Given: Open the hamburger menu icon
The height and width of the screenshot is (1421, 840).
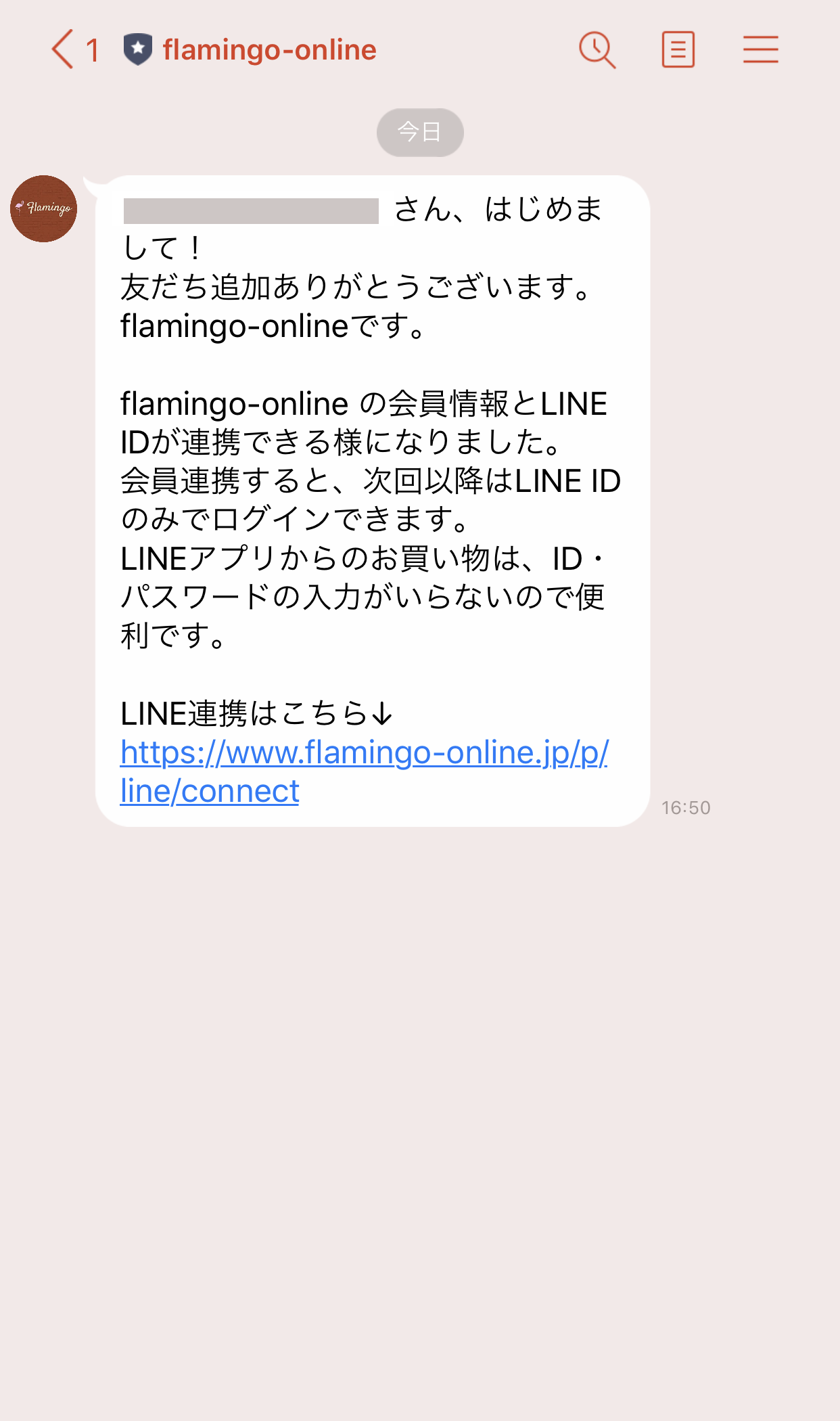Looking at the screenshot, I should (x=760, y=49).
